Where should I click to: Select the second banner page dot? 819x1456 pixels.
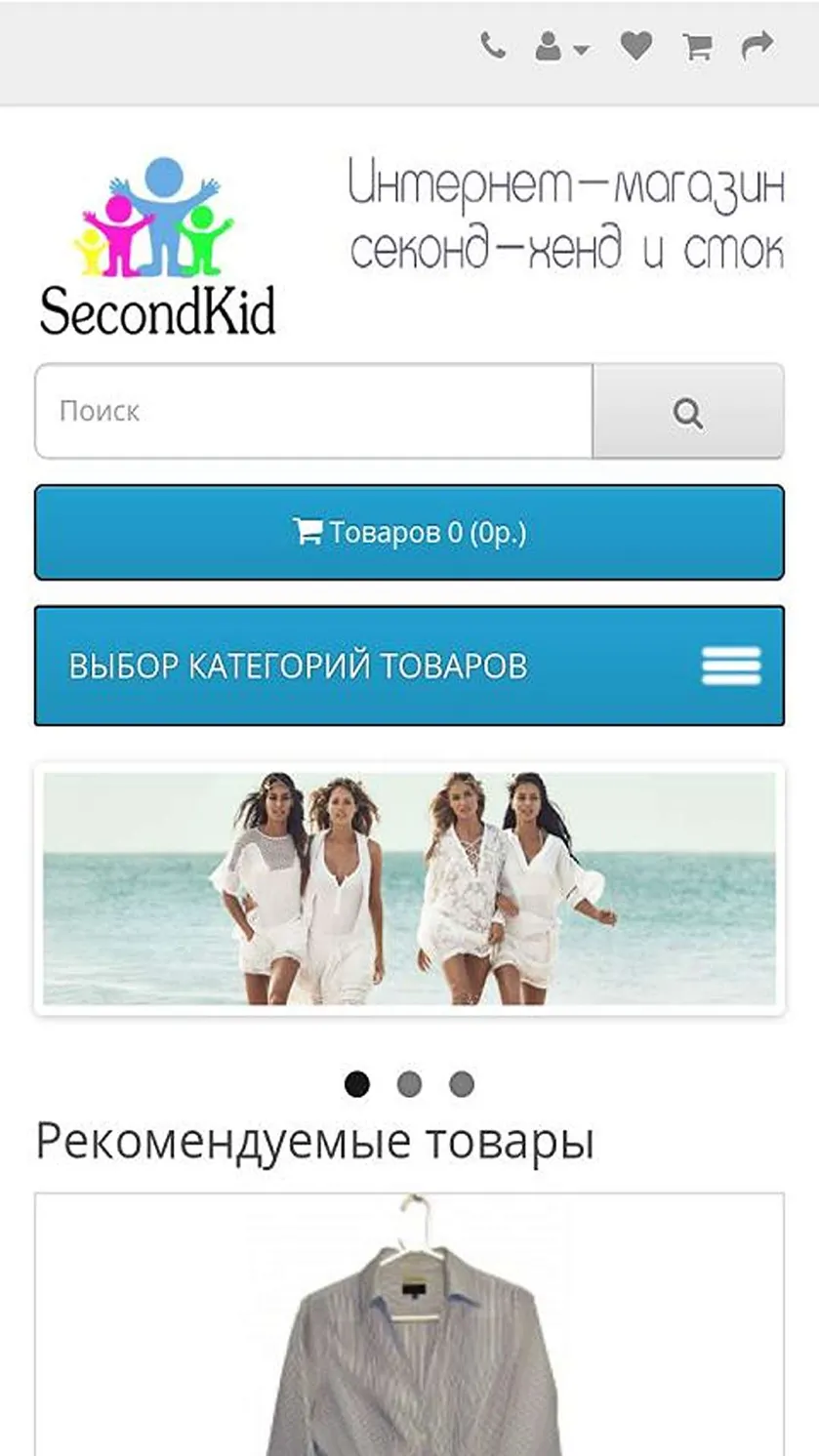409,1084
